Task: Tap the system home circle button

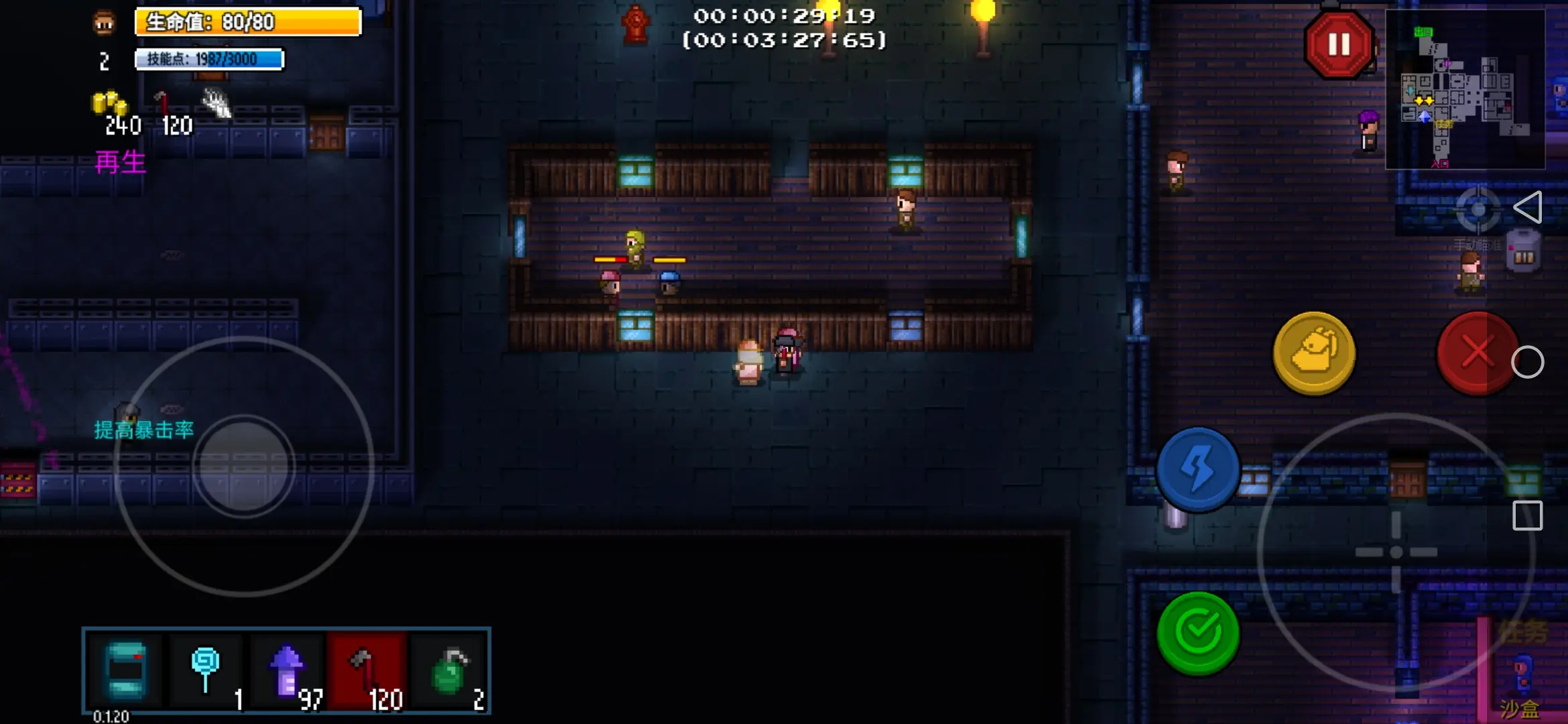Action: pos(1527,363)
